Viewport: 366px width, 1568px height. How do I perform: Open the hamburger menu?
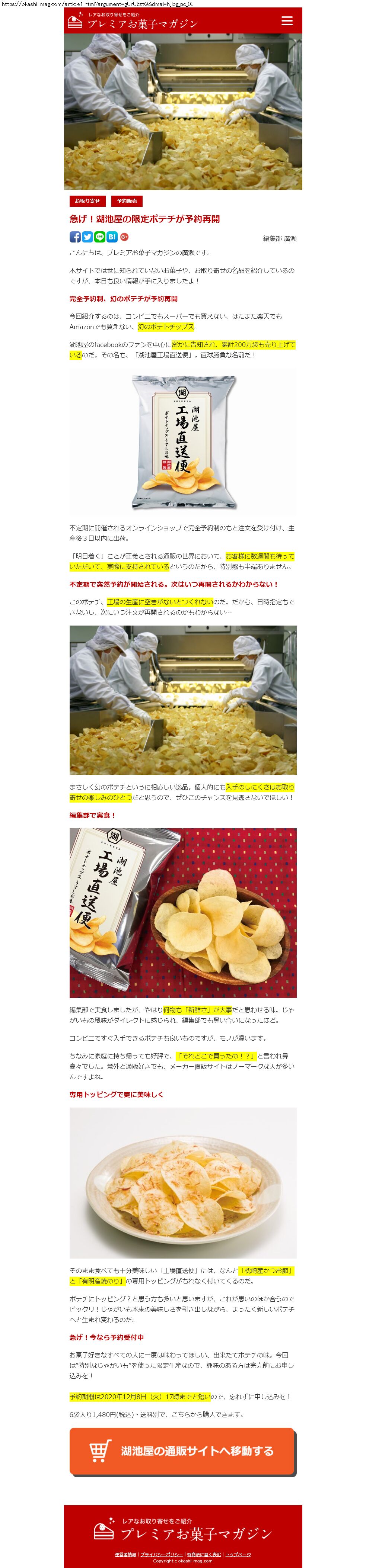click(287, 21)
